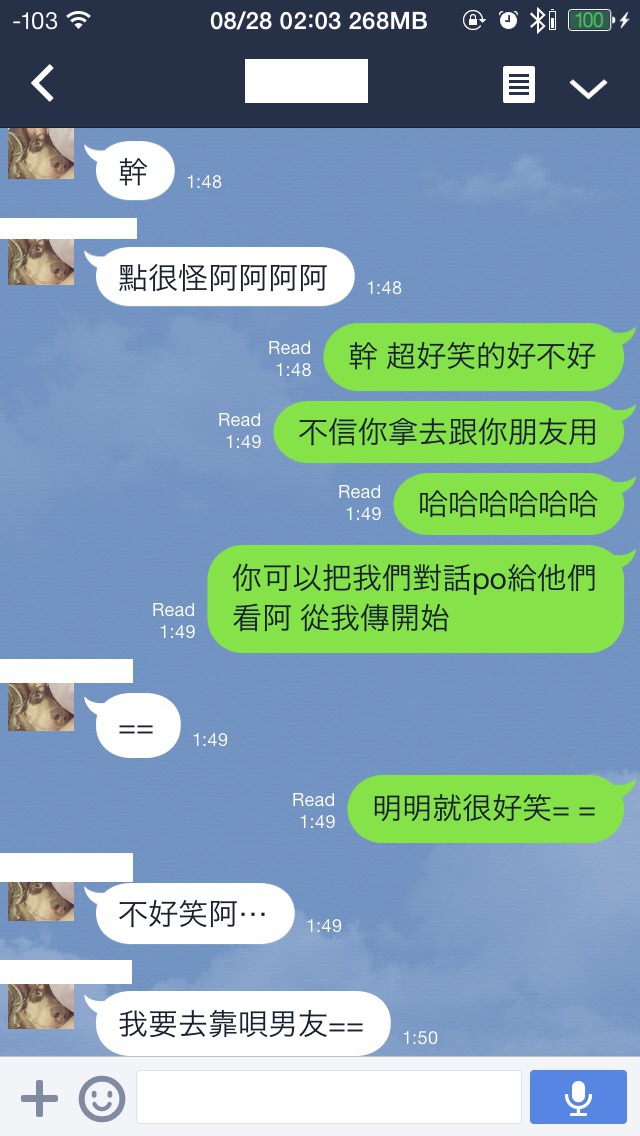Tap the microphone voice message button
The image size is (640, 1136).
pos(578,1097)
